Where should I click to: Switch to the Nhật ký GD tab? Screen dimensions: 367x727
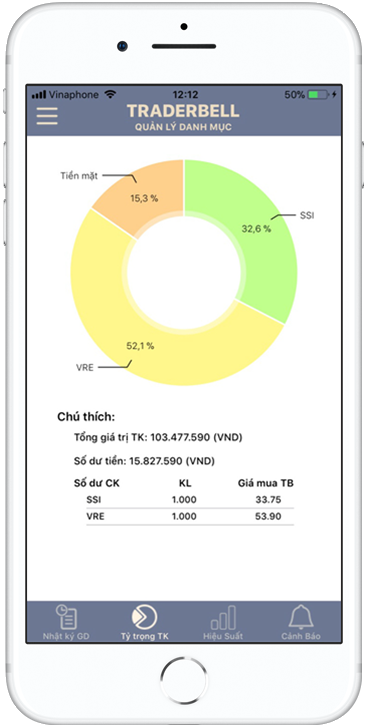coord(66,622)
